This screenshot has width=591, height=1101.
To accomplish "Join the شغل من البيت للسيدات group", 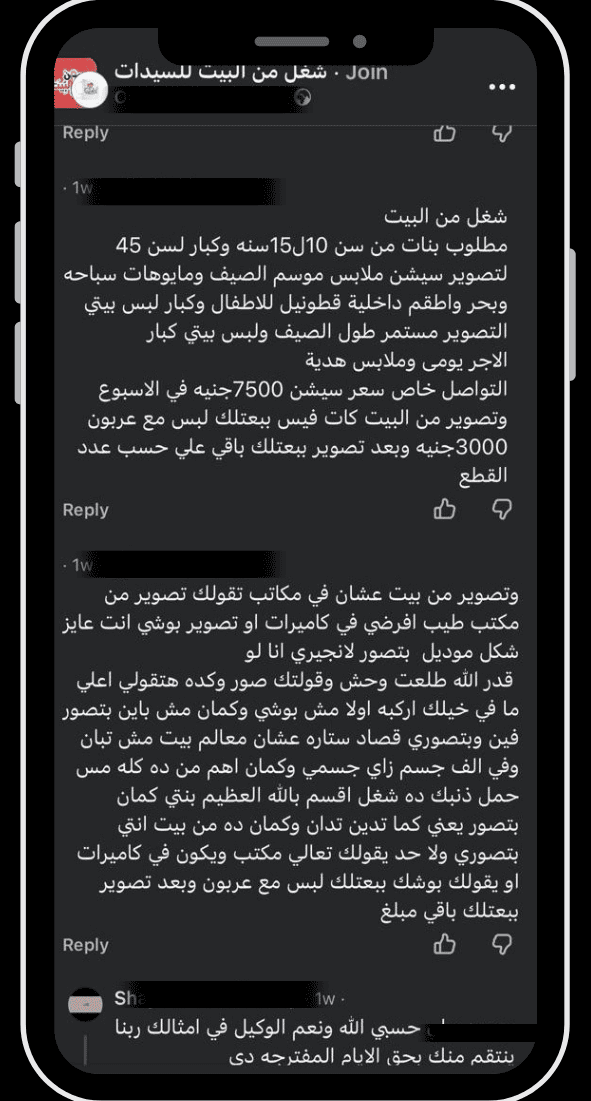I will (x=366, y=72).
